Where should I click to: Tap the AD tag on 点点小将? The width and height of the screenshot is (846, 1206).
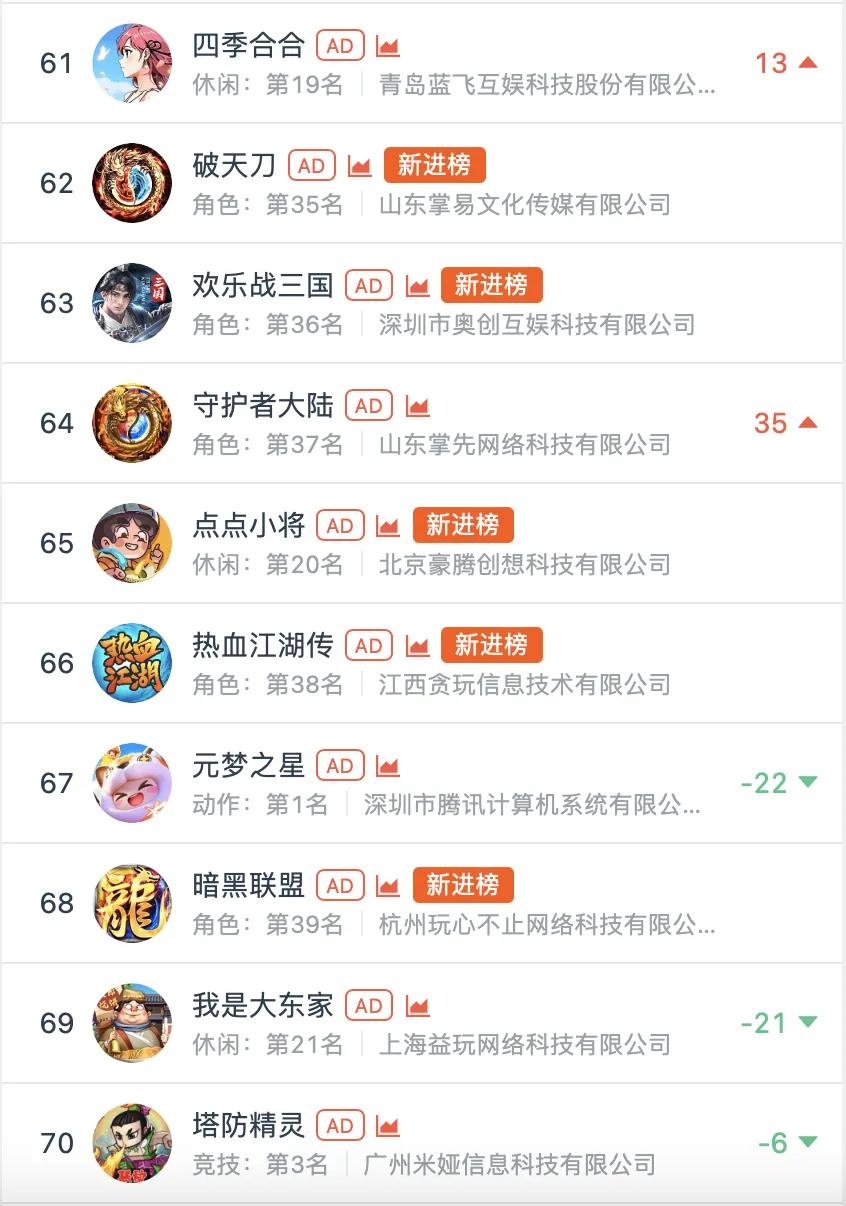(340, 526)
